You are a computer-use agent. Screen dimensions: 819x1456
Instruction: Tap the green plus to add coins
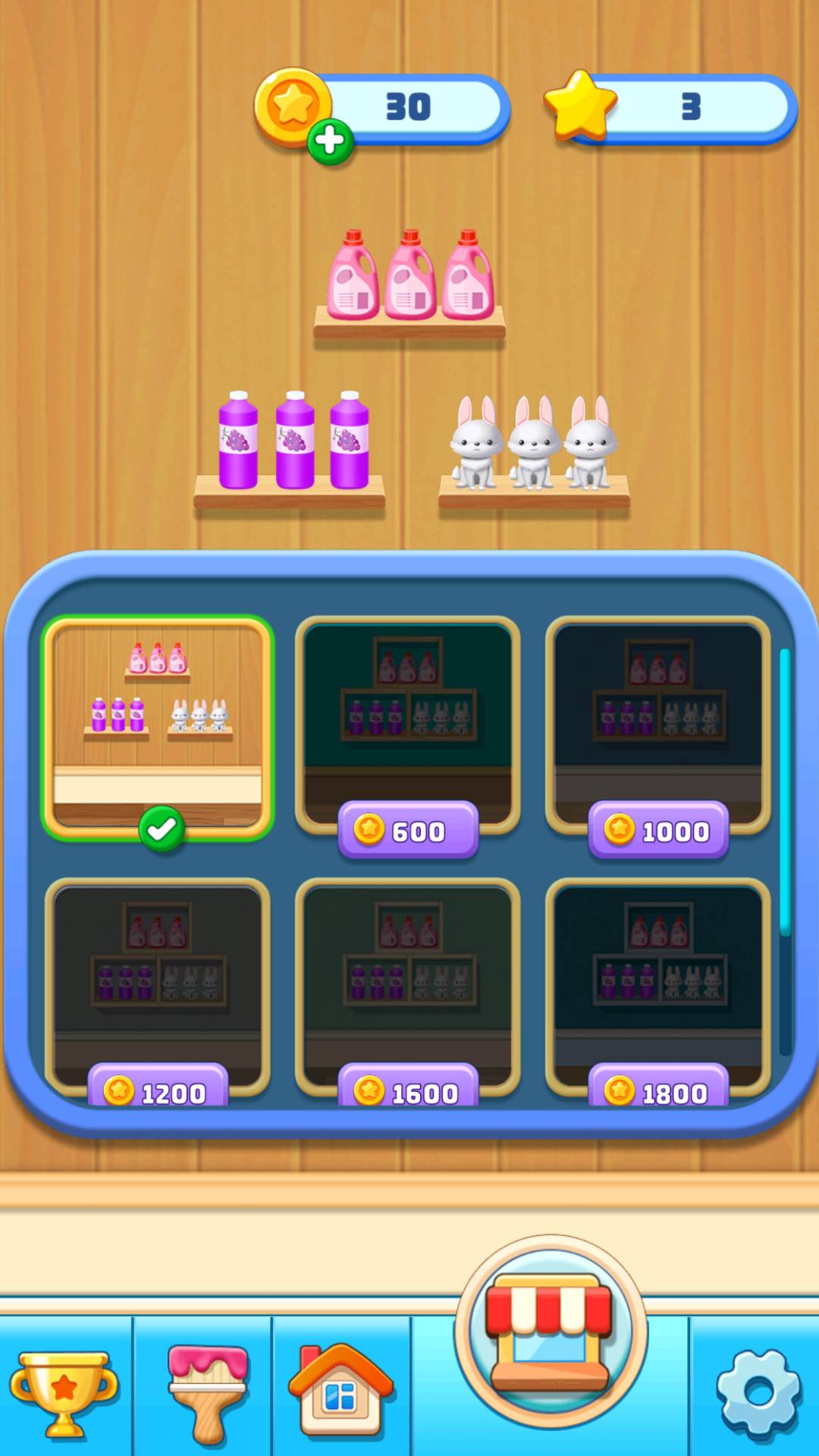point(330,141)
